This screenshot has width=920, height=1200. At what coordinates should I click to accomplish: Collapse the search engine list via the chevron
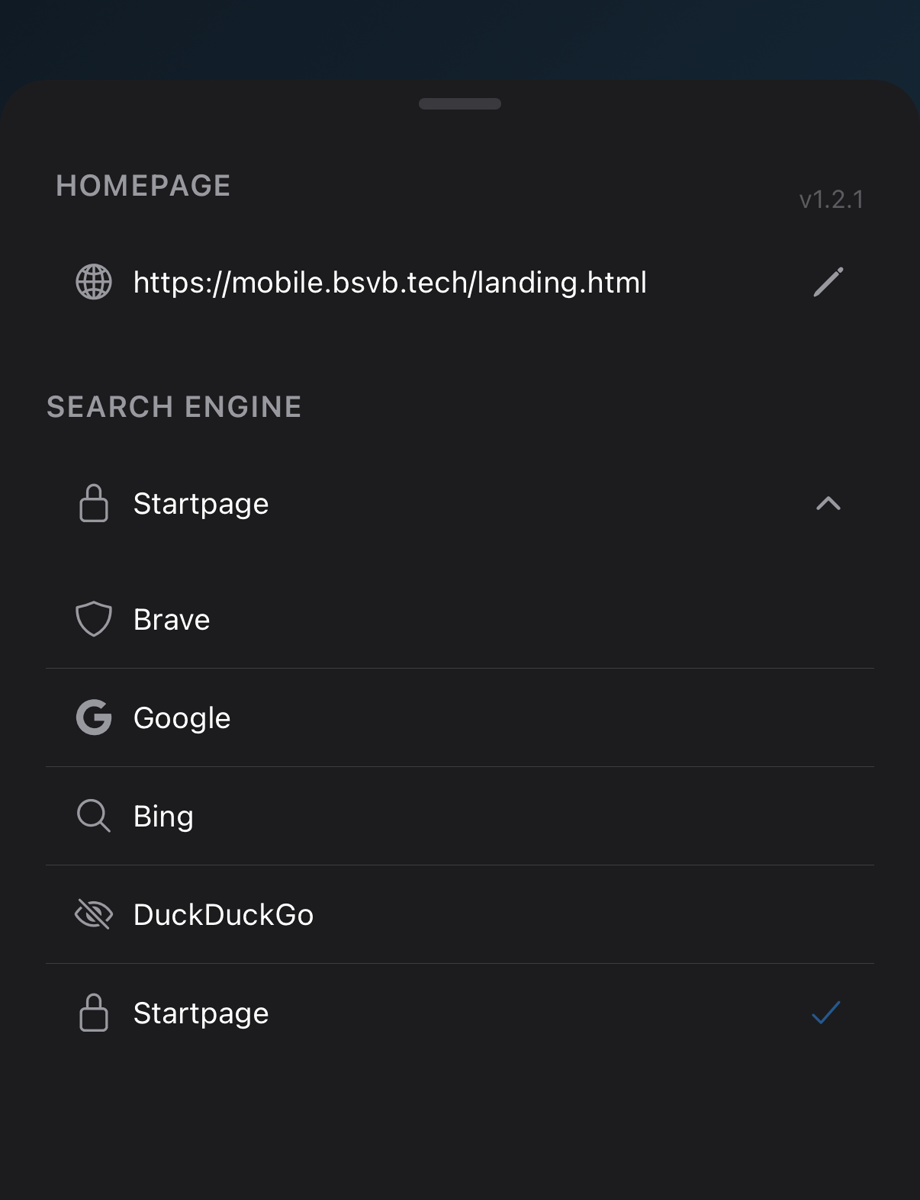click(828, 504)
